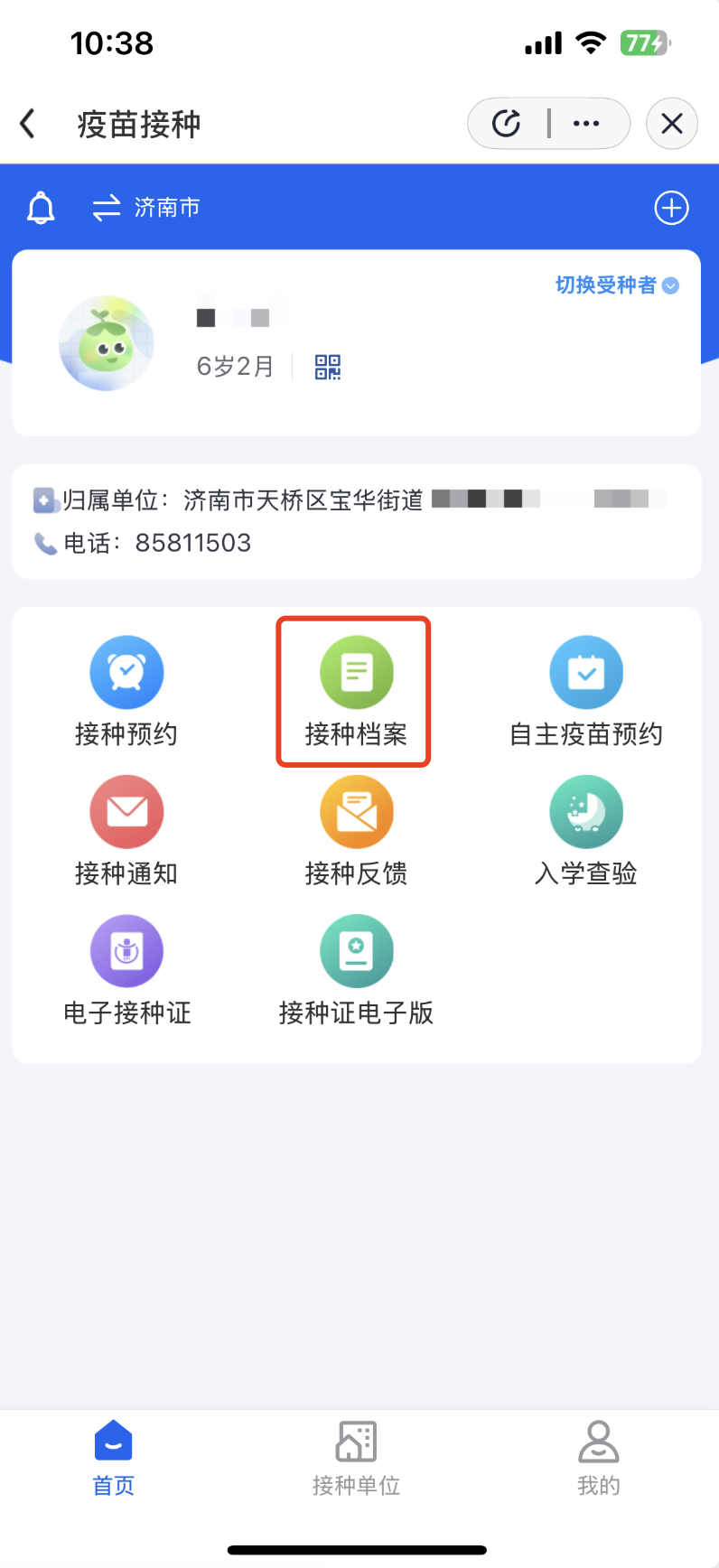Switch to the 我的 tab

pyautogui.click(x=598, y=1458)
